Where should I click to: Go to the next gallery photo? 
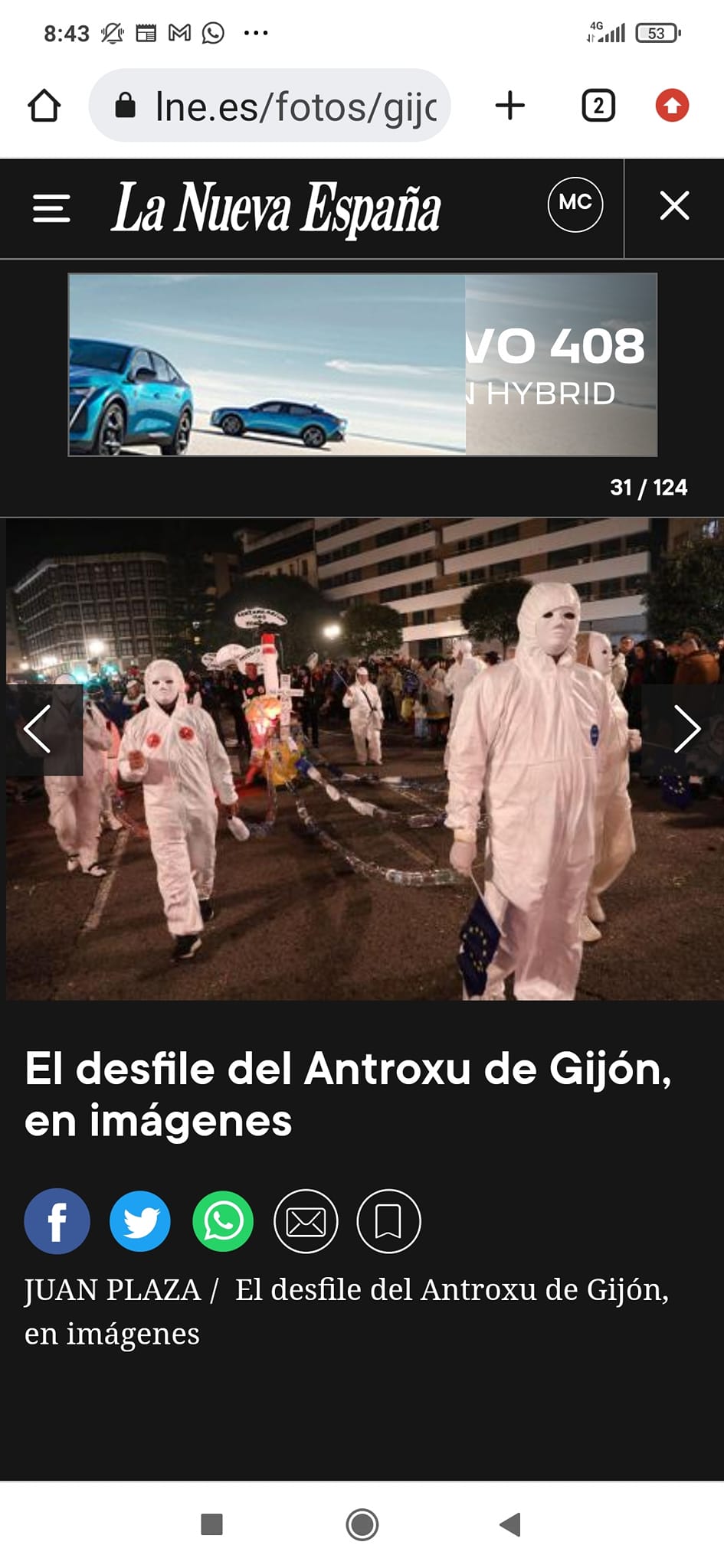686,729
